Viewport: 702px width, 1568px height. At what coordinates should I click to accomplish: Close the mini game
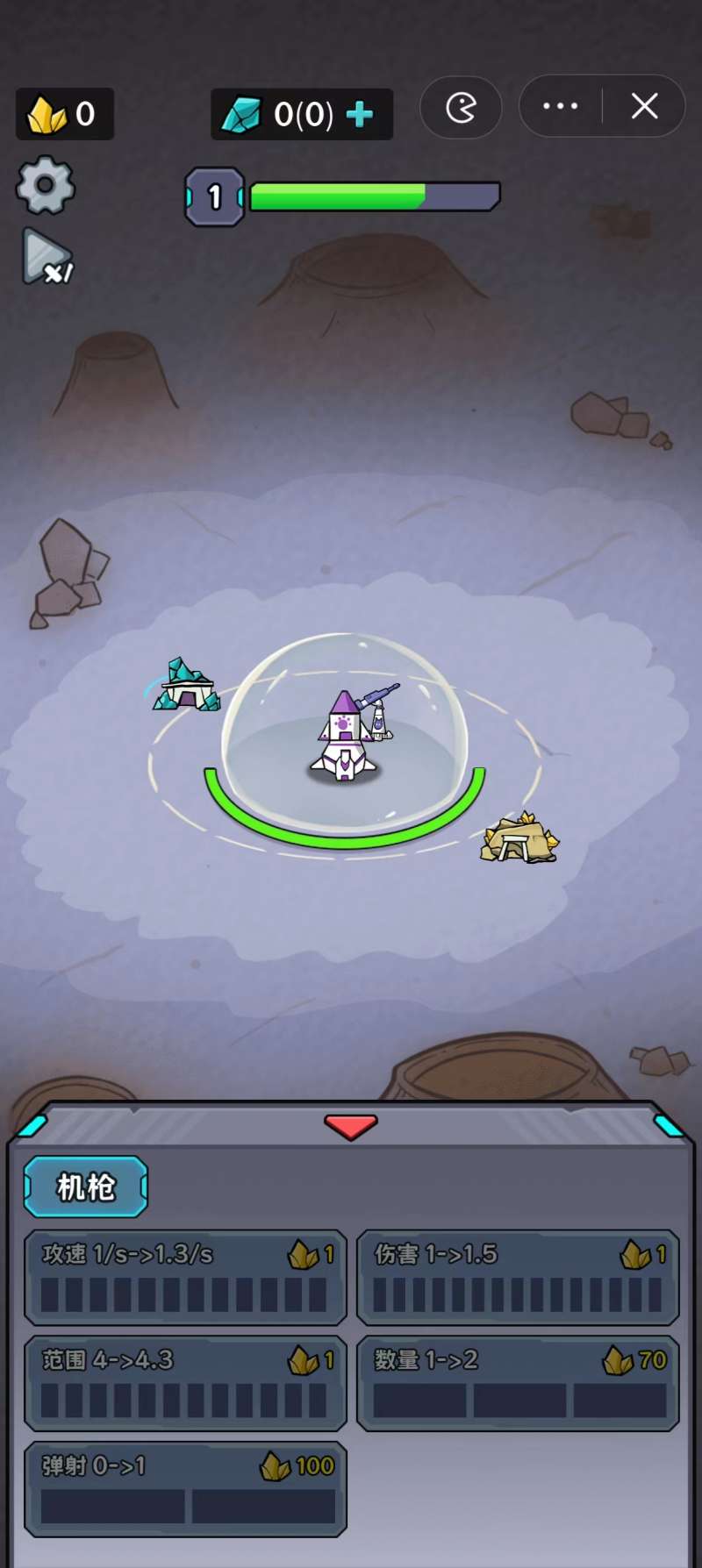[x=645, y=107]
